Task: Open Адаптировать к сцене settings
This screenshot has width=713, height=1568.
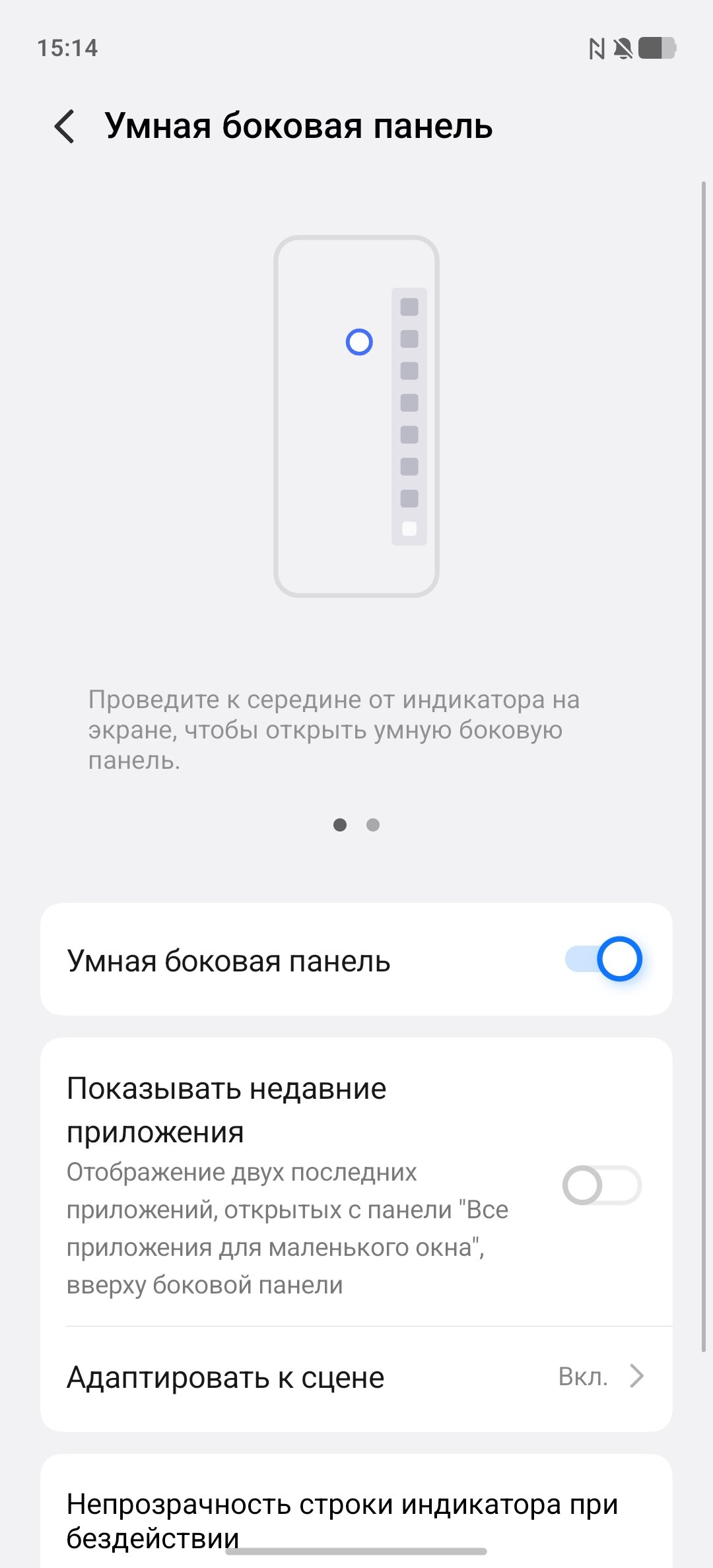Action: click(356, 1377)
